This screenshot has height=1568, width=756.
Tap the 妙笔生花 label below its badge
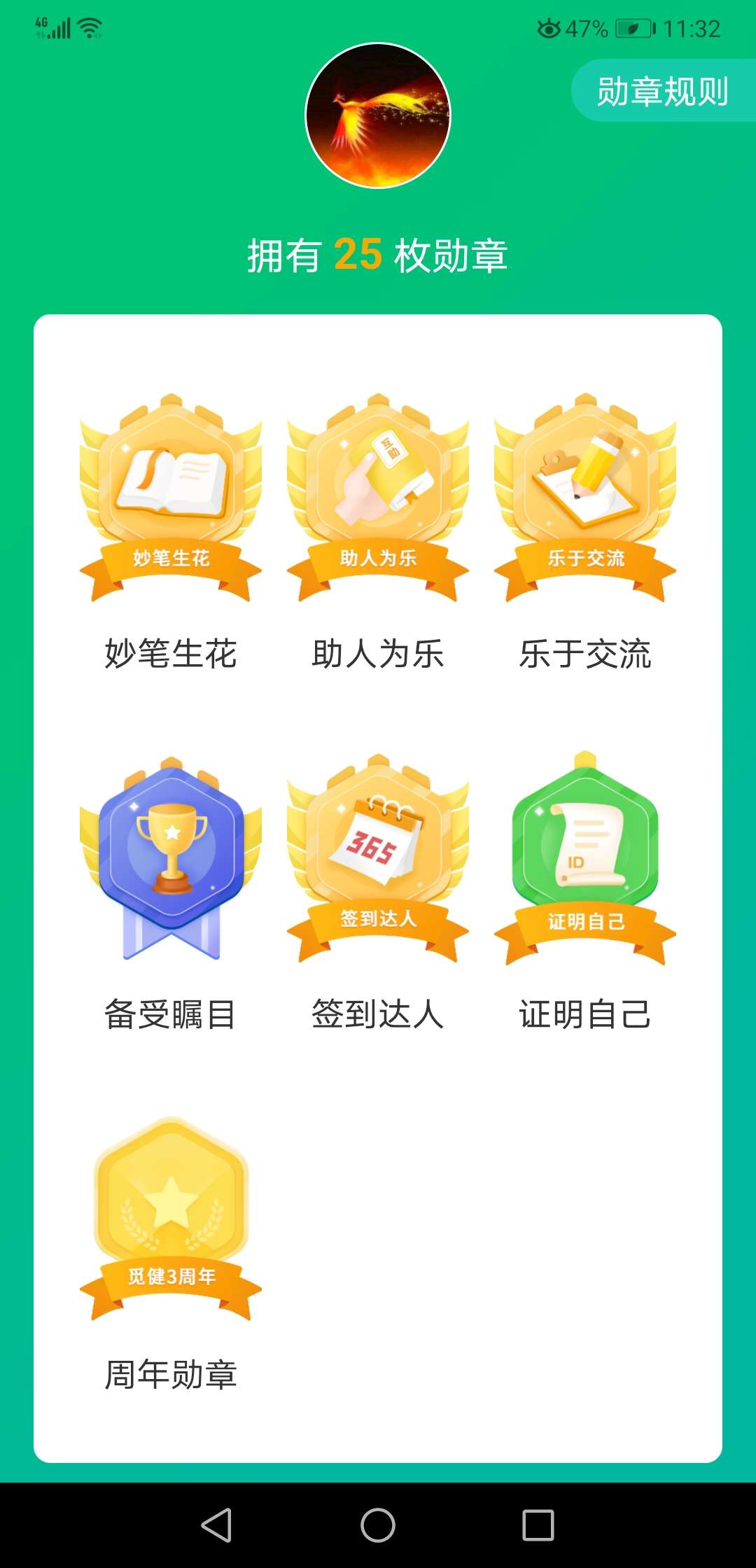(x=170, y=653)
